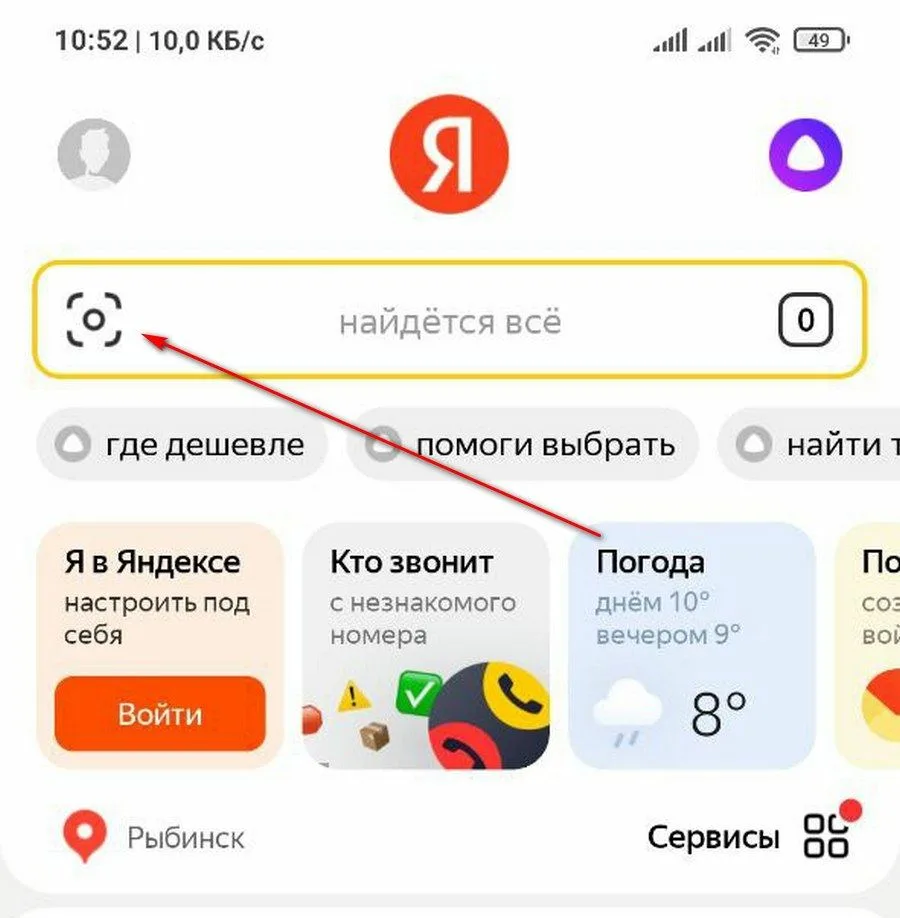The image size is (900, 918).
Task: Open the 'Сервисы' services menu
Action: pyautogui.click(x=750, y=836)
